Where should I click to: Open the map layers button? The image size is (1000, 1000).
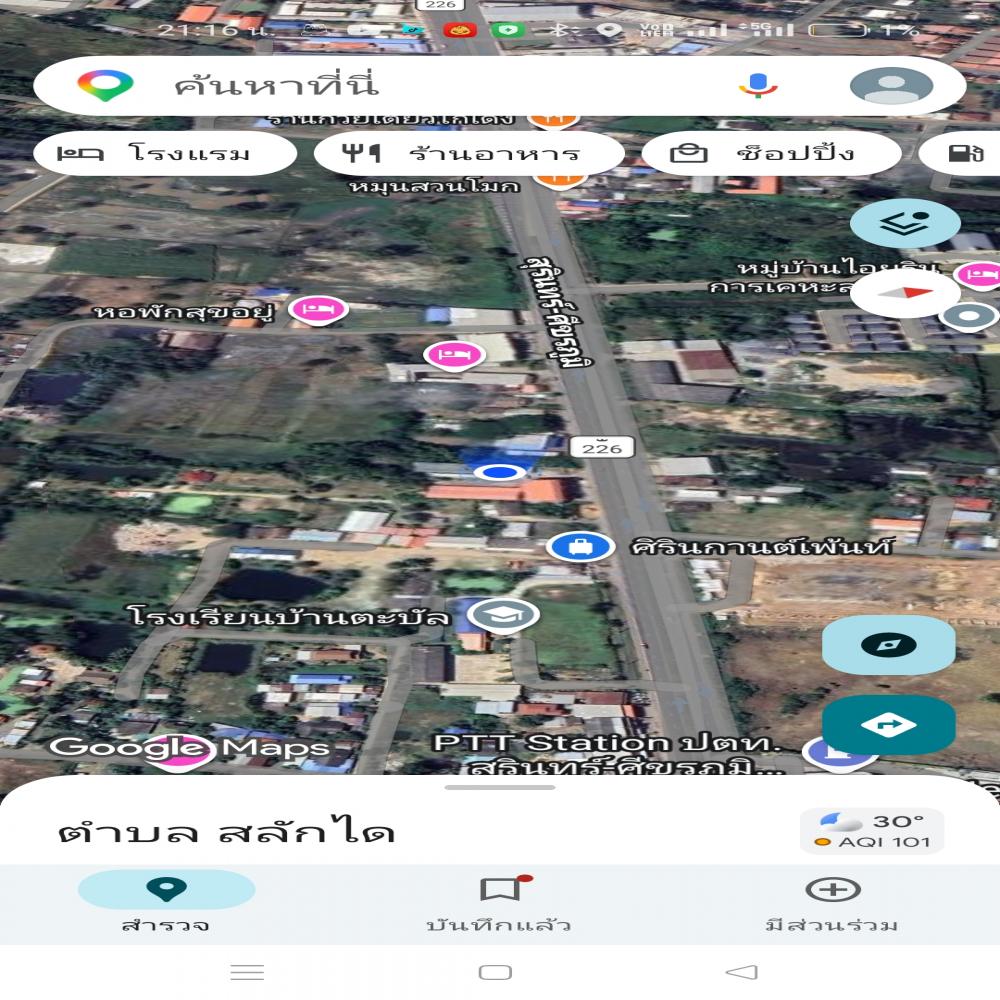tap(905, 224)
